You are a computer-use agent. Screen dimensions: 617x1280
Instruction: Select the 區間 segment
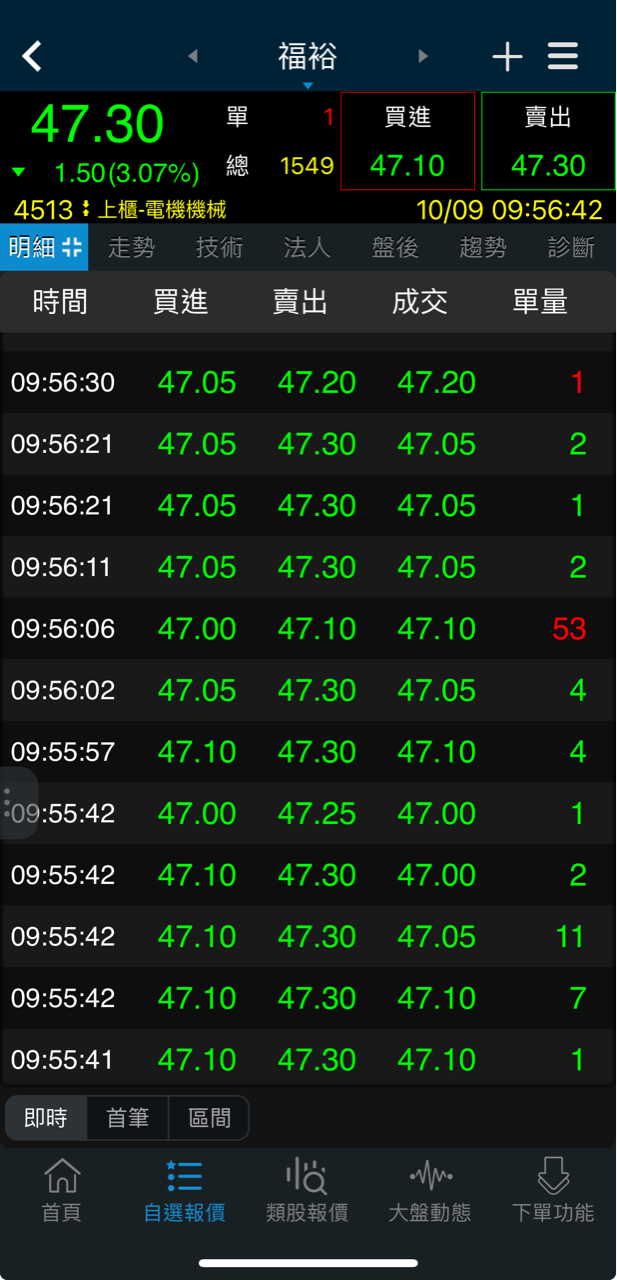point(209,1118)
